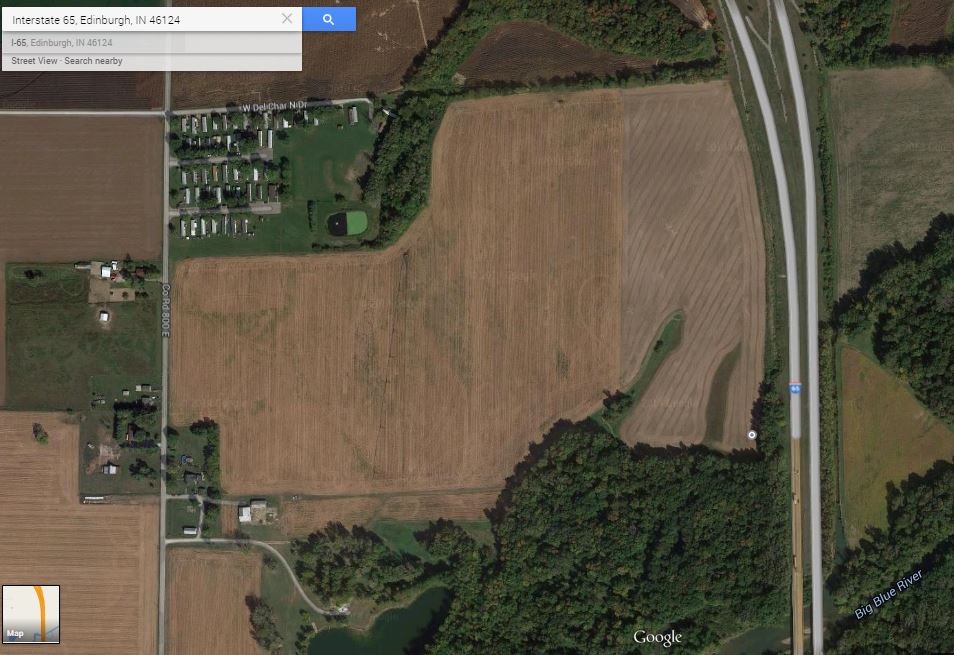Open Street View for this location
This screenshot has width=954, height=655.
click(x=33, y=61)
